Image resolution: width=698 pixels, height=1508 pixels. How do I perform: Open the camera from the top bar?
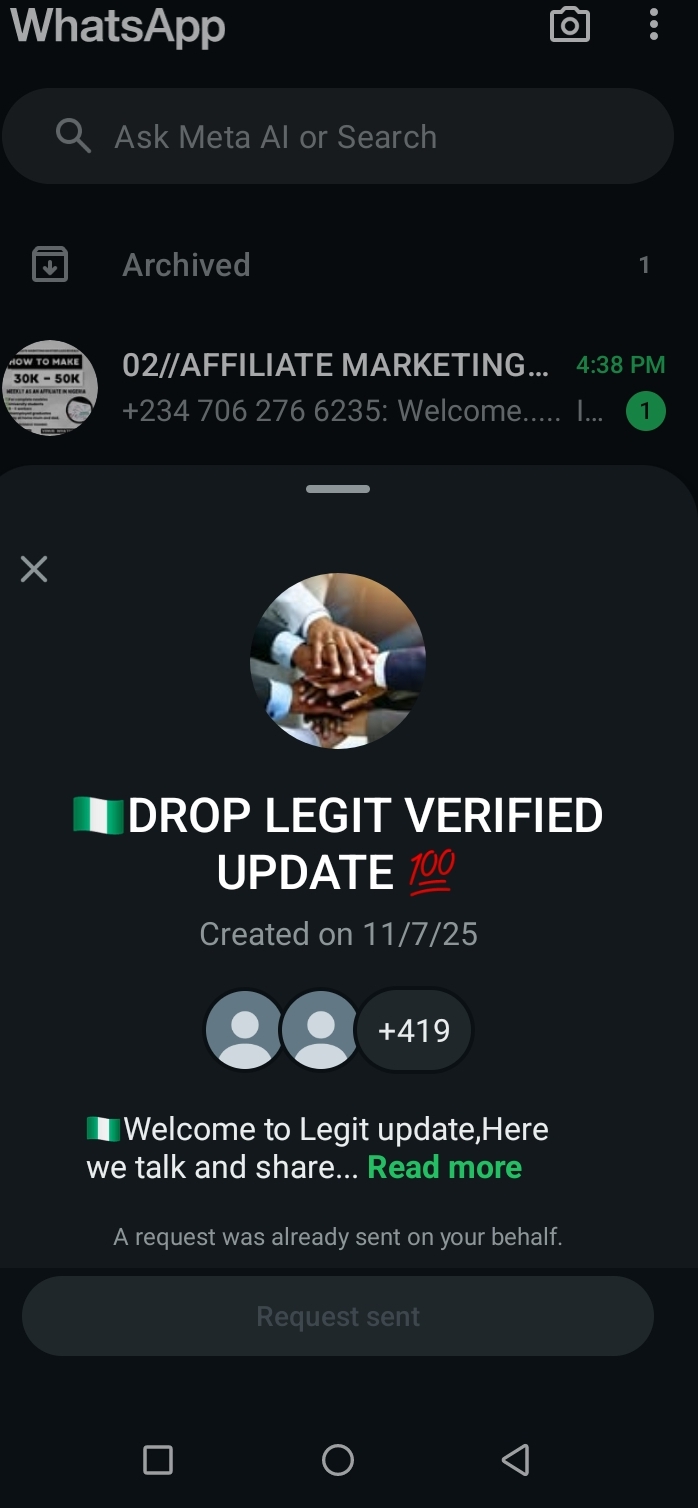coord(570,25)
